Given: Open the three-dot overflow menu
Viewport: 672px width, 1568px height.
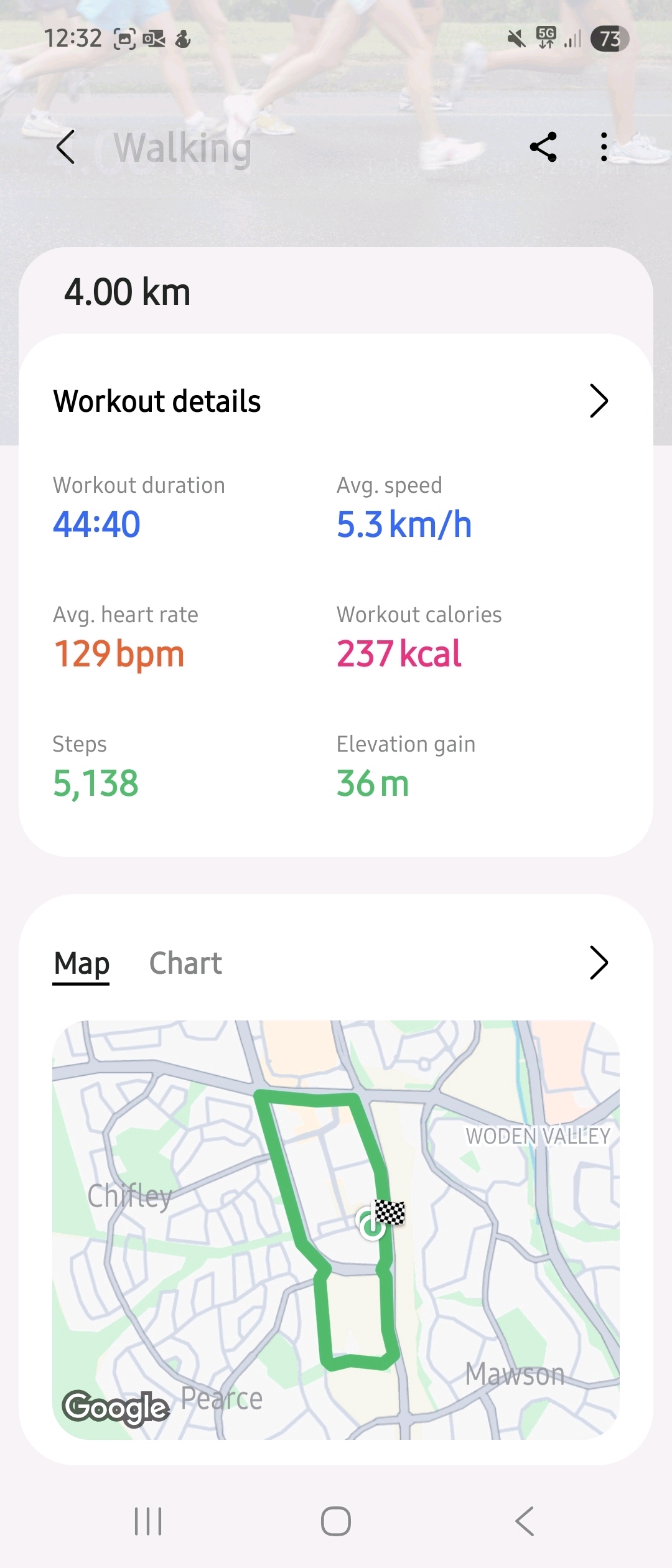Looking at the screenshot, I should click(x=604, y=147).
